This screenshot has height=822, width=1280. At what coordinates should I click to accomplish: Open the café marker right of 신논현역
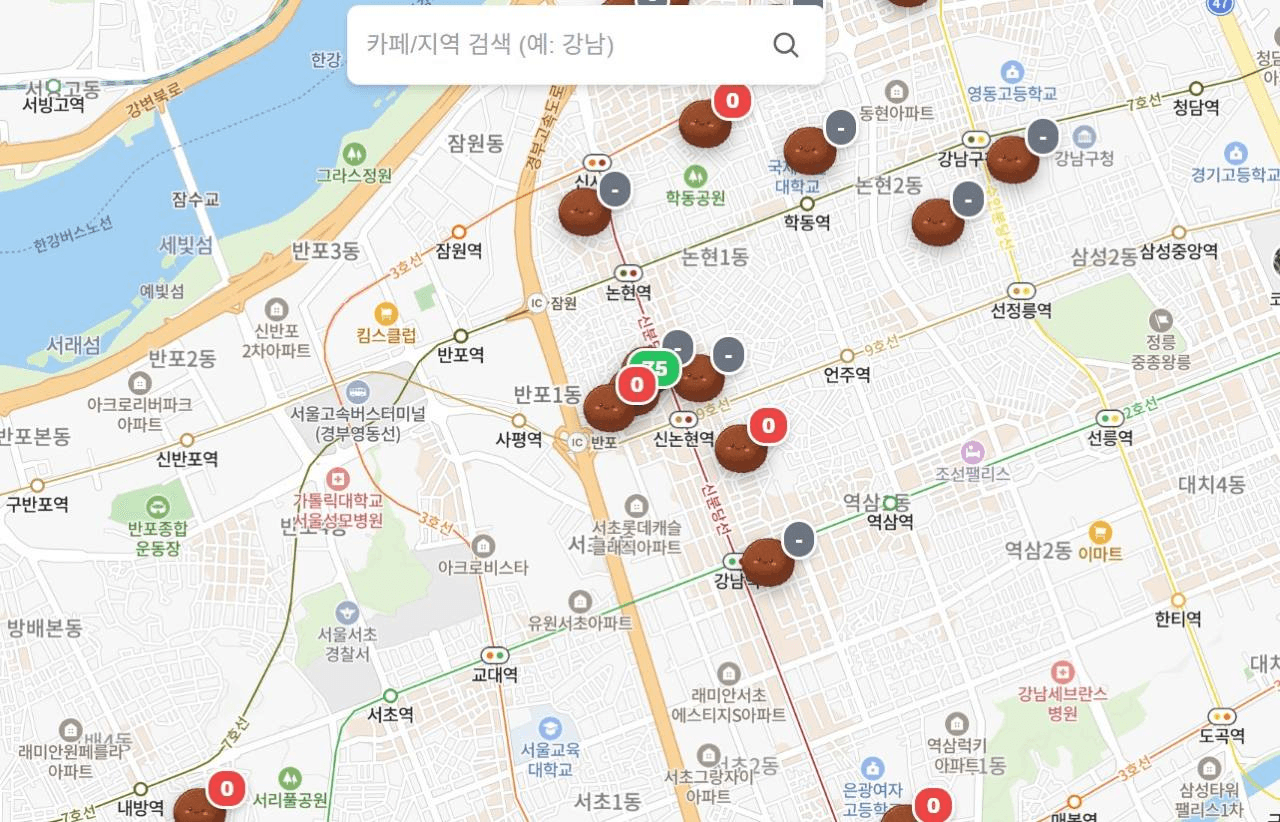(x=741, y=448)
